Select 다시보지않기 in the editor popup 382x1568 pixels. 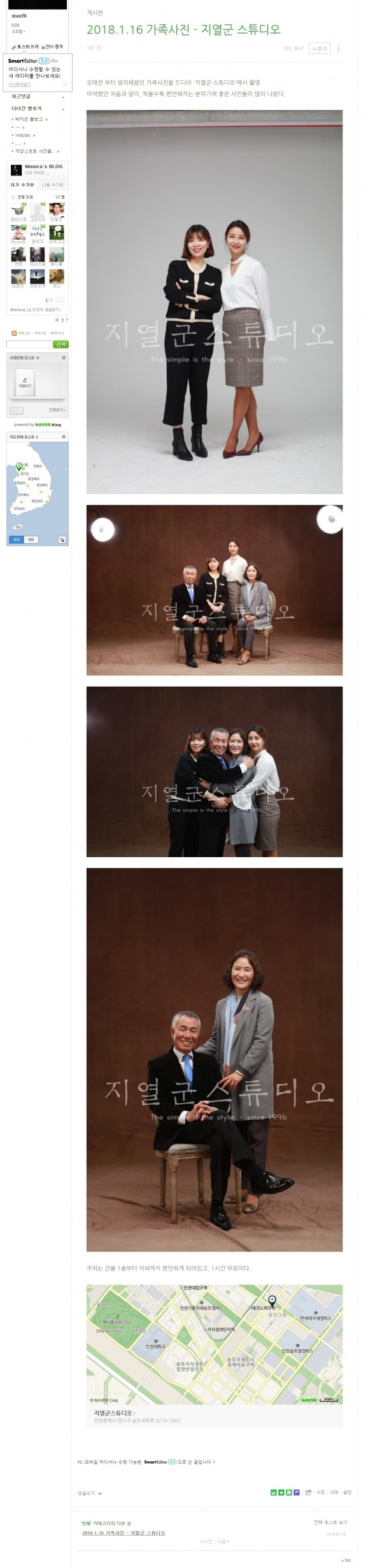click(19, 84)
